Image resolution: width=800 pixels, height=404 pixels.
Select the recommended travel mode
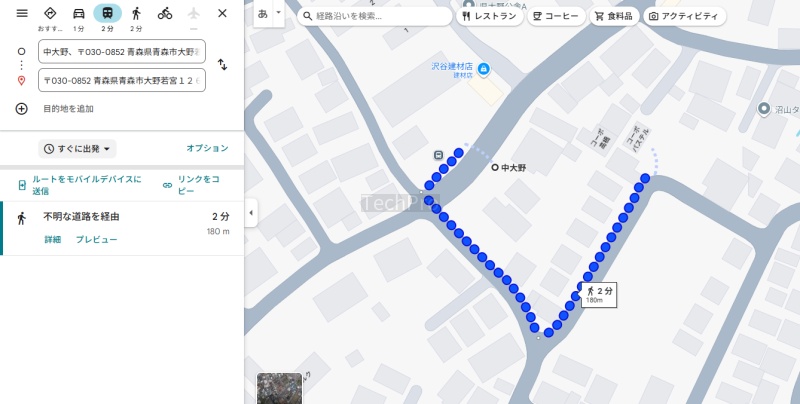point(50,13)
